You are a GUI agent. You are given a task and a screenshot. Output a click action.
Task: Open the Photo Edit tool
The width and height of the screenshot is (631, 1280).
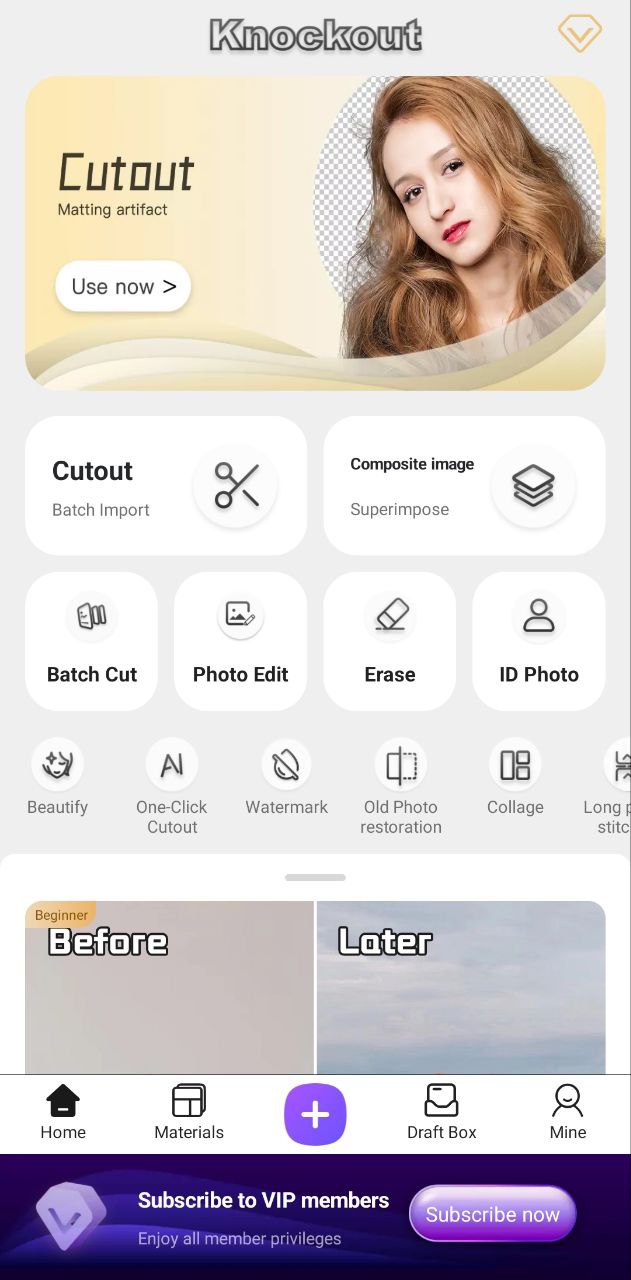point(240,642)
